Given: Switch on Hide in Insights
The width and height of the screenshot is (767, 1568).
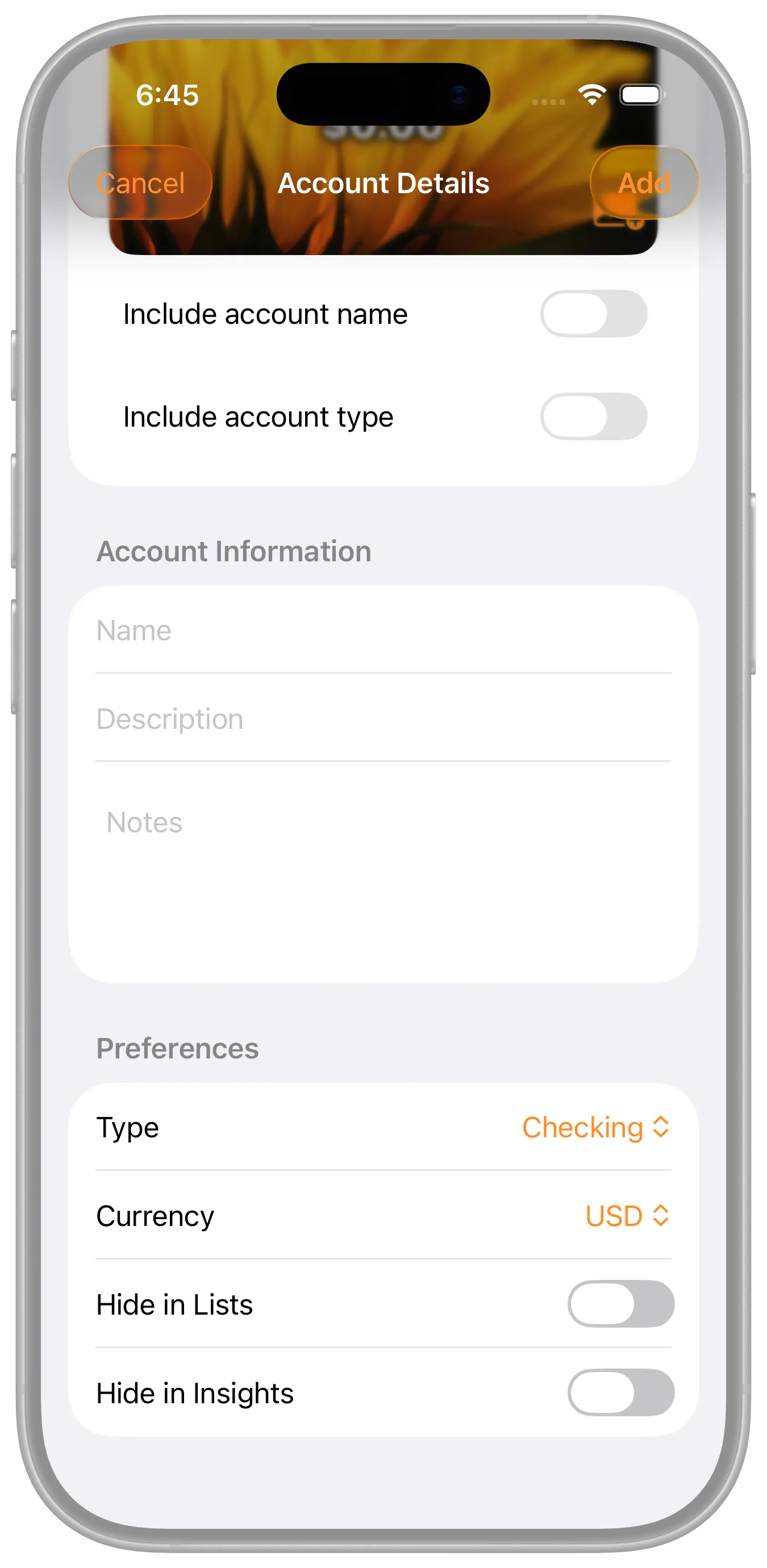Looking at the screenshot, I should coord(620,1392).
